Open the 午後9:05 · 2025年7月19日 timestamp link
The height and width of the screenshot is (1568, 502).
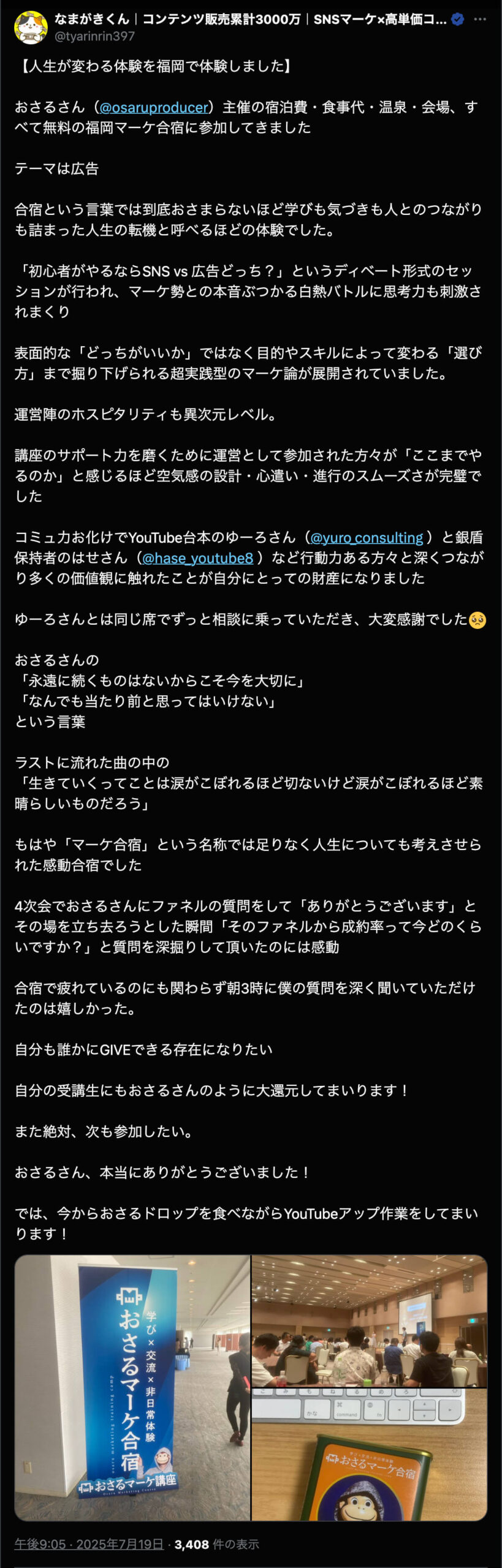[x=89, y=1544]
